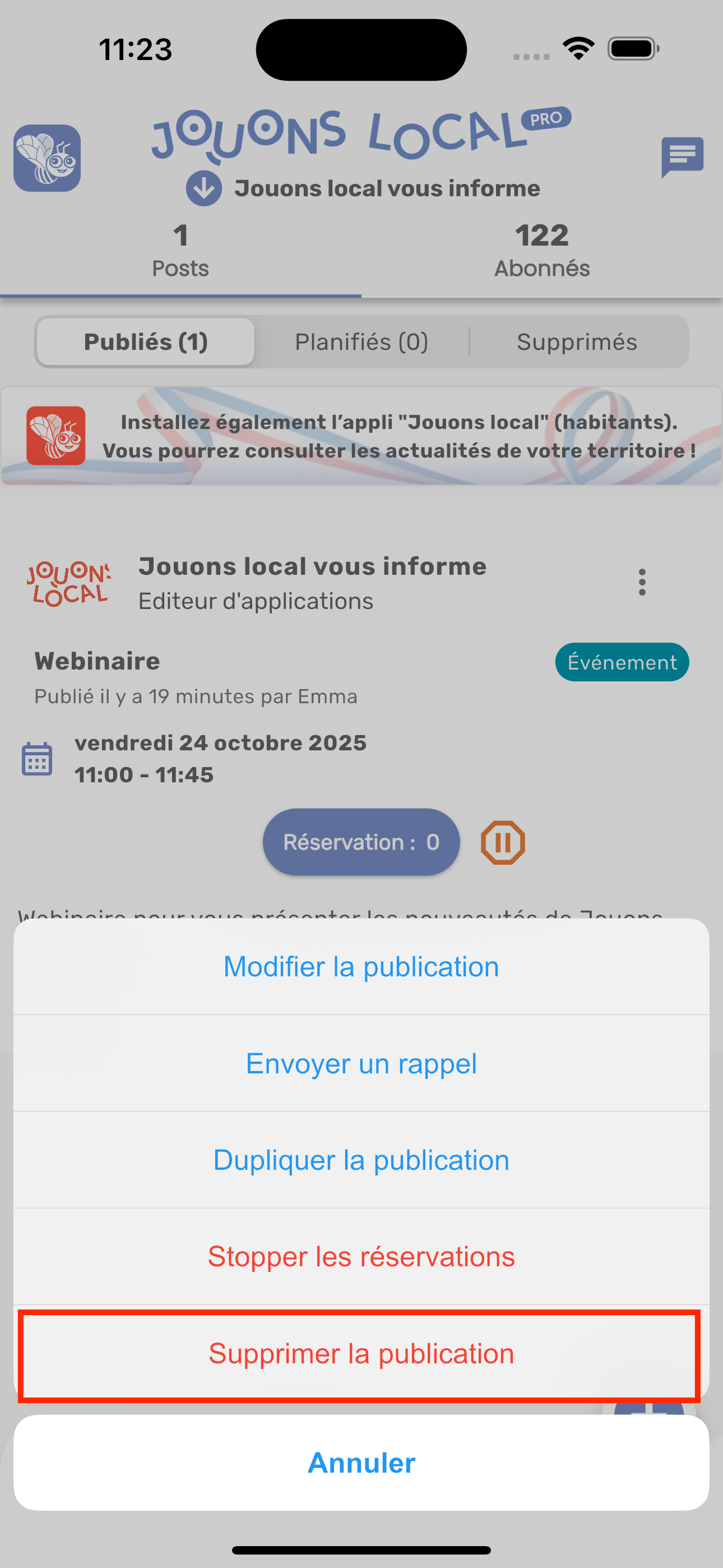723x1568 pixels.
Task: Tap the Événement badge
Action: click(x=622, y=662)
